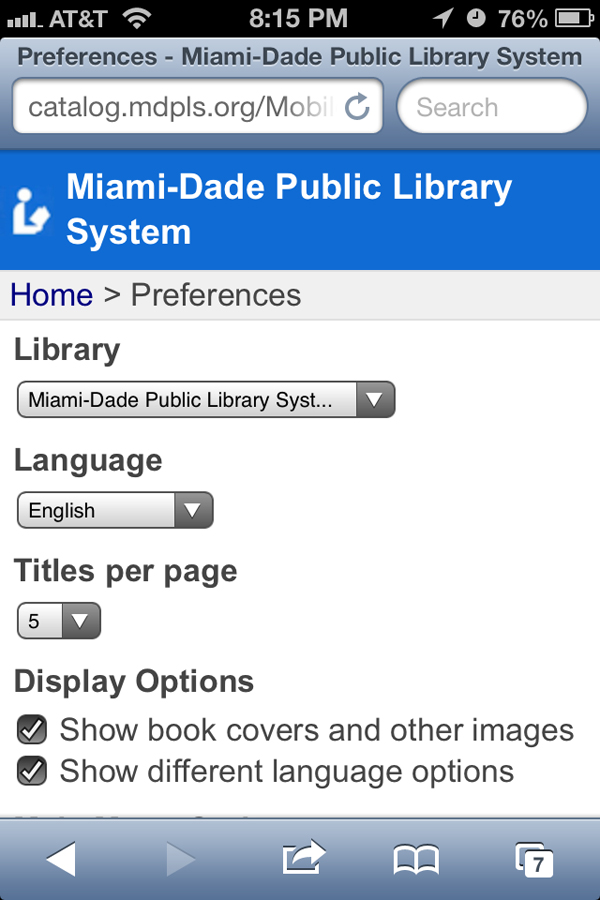Uncheck Show different language options
Viewport: 600px width, 900px height.
[33, 771]
